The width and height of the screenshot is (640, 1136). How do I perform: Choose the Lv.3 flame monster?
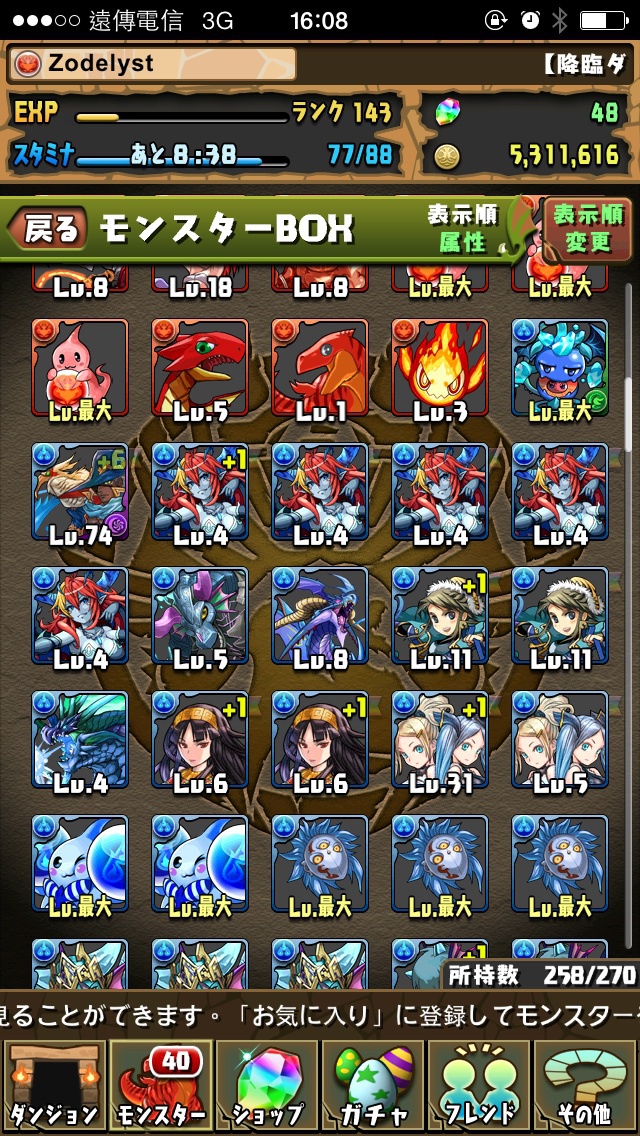tap(440, 368)
